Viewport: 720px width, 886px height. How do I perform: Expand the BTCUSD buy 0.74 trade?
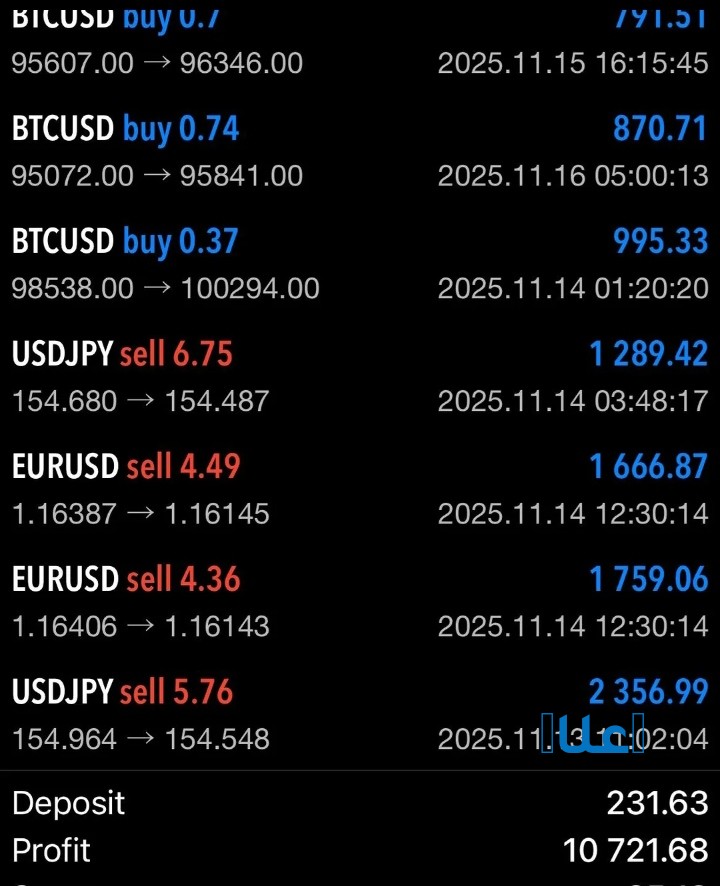pos(360,152)
